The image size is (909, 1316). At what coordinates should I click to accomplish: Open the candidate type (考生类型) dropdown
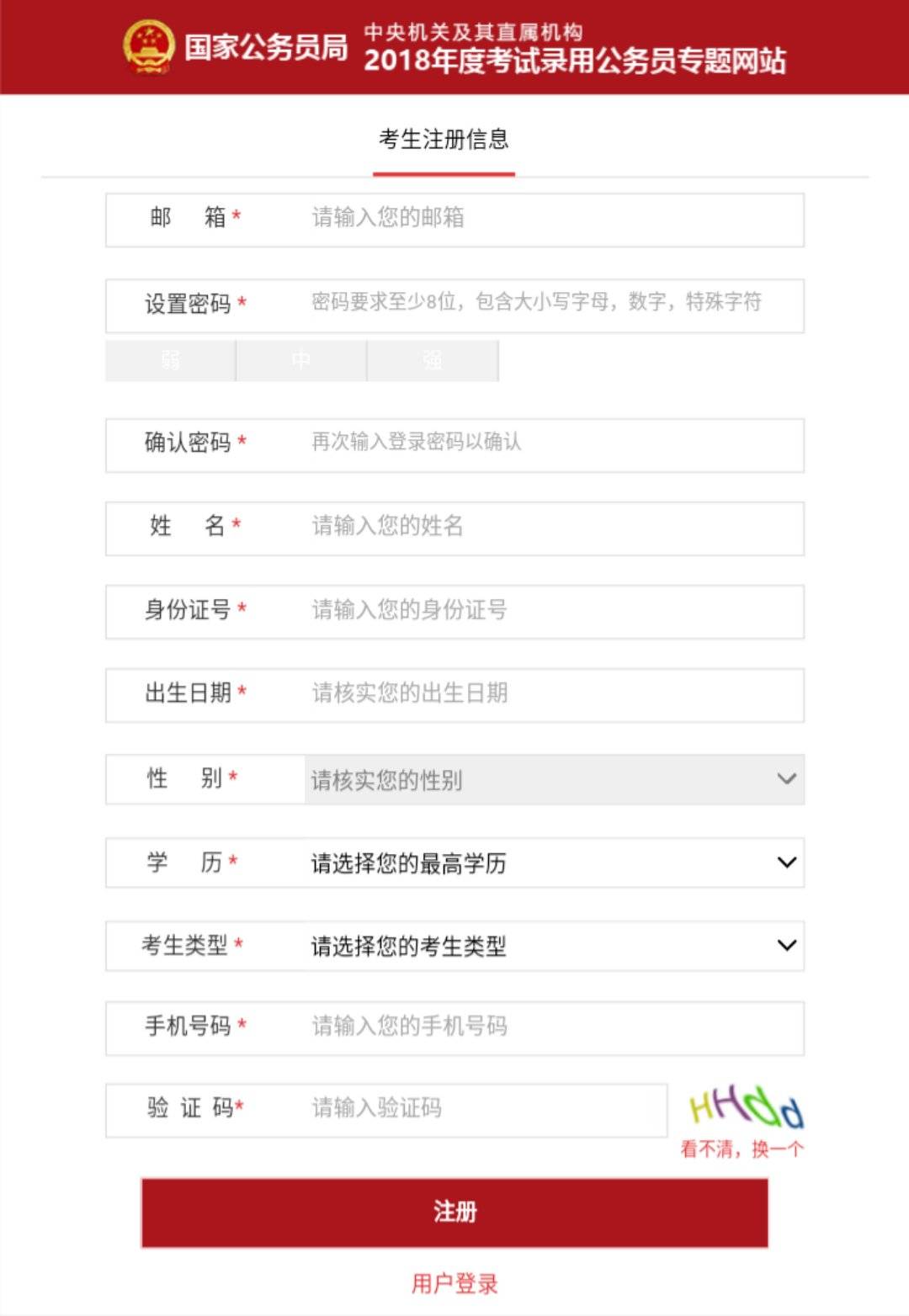[x=552, y=946]
